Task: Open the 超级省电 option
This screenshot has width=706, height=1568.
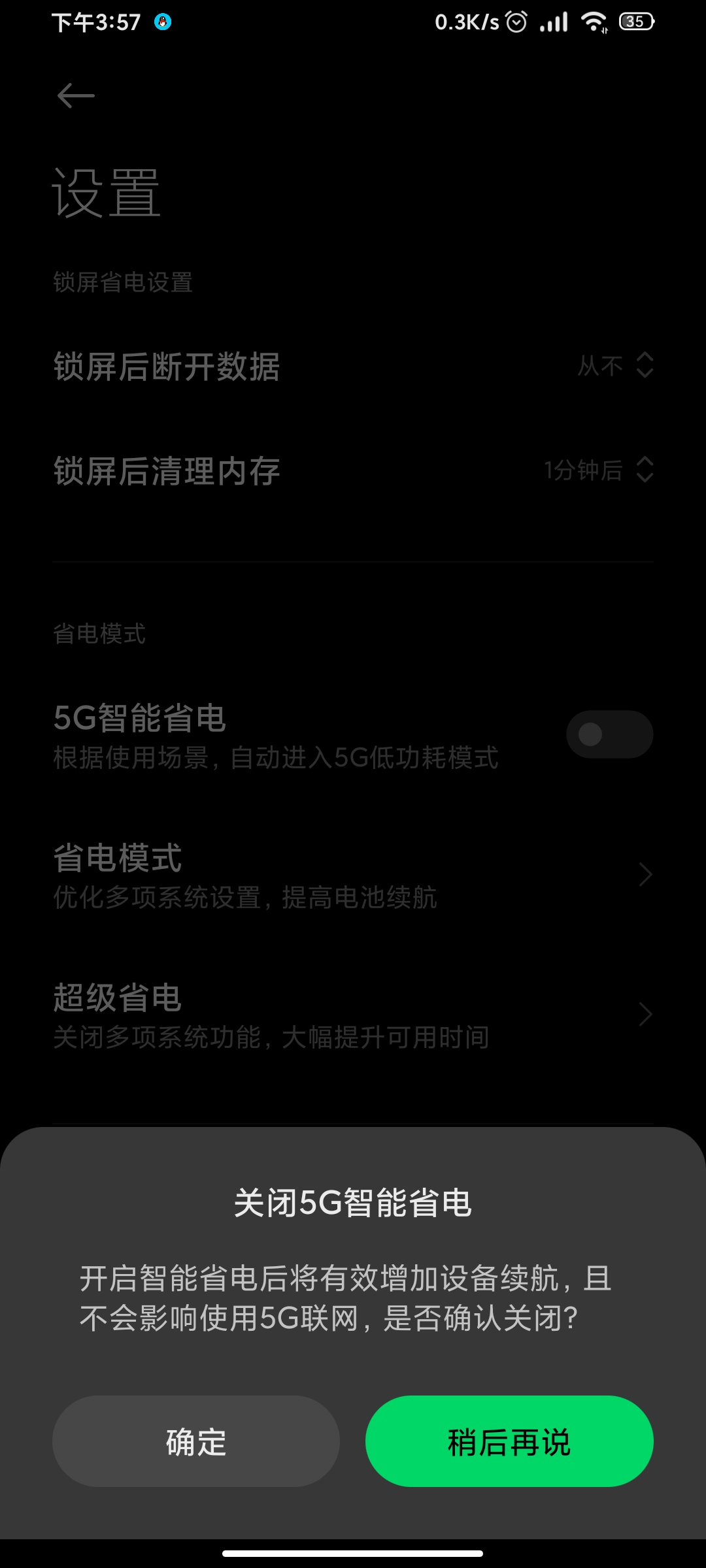Action: [353, 1015]
